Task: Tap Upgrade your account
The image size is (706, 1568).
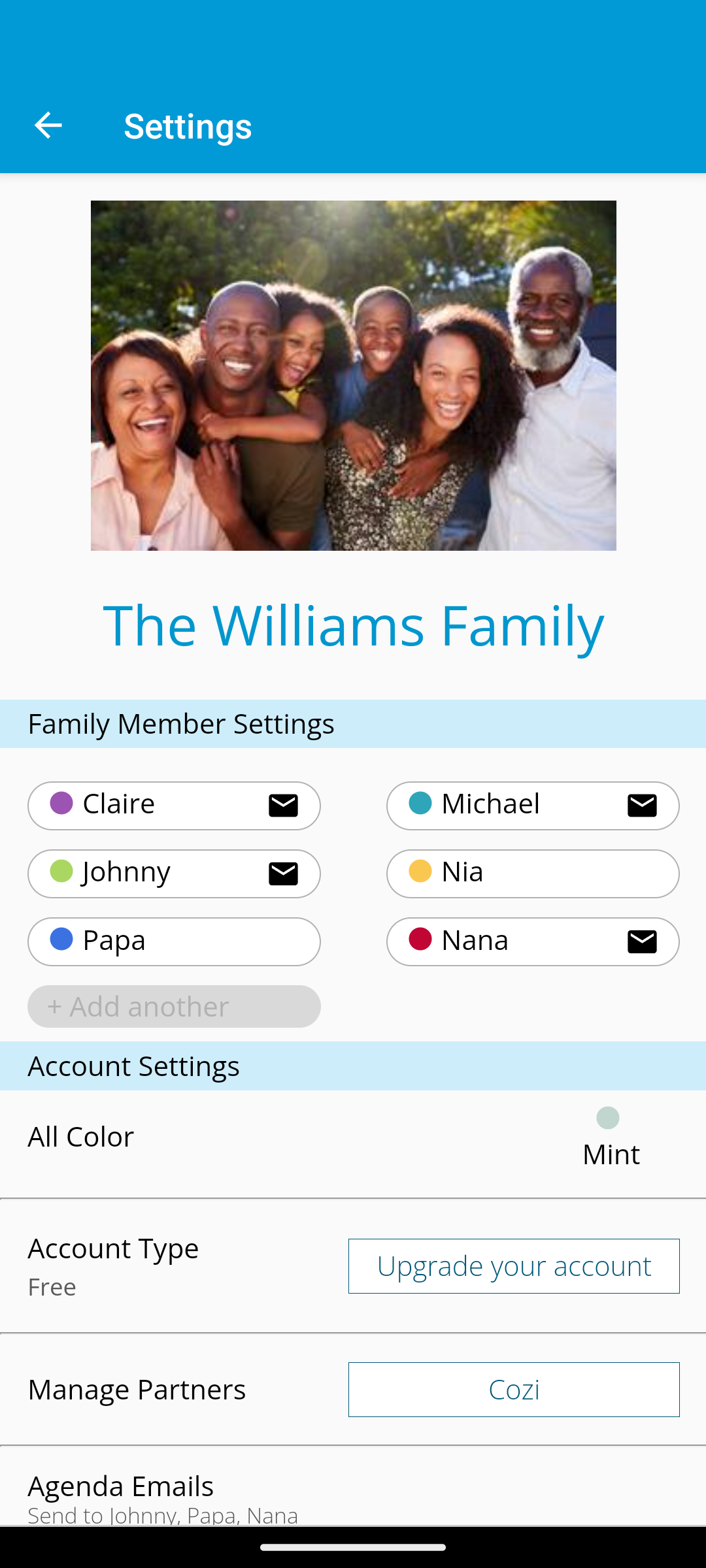Action: pos(514,1266)
